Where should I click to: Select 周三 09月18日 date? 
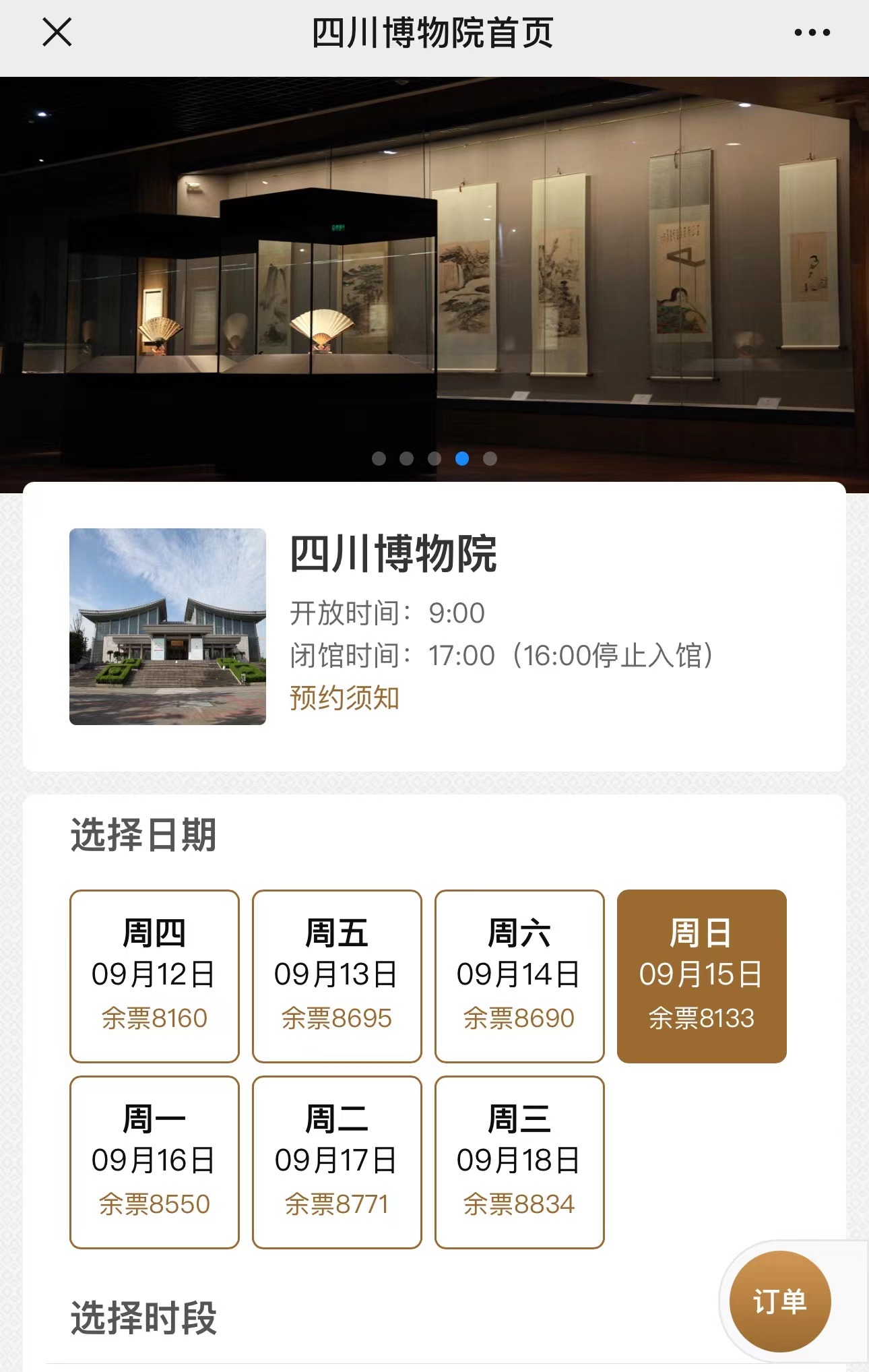(519, 1162)
